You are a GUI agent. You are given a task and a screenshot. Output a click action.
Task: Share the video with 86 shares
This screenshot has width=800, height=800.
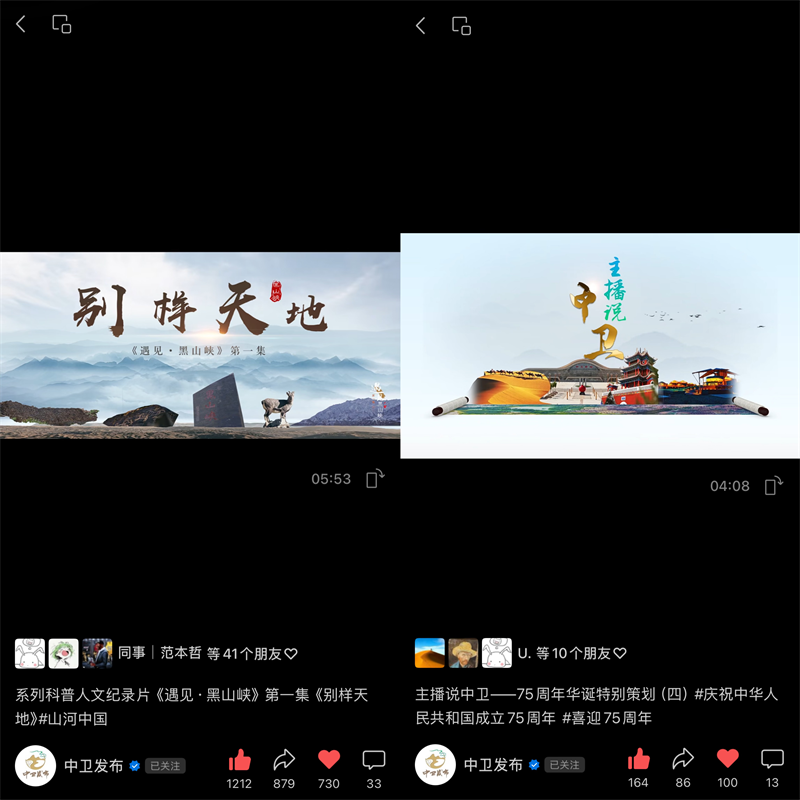(683, 760)
